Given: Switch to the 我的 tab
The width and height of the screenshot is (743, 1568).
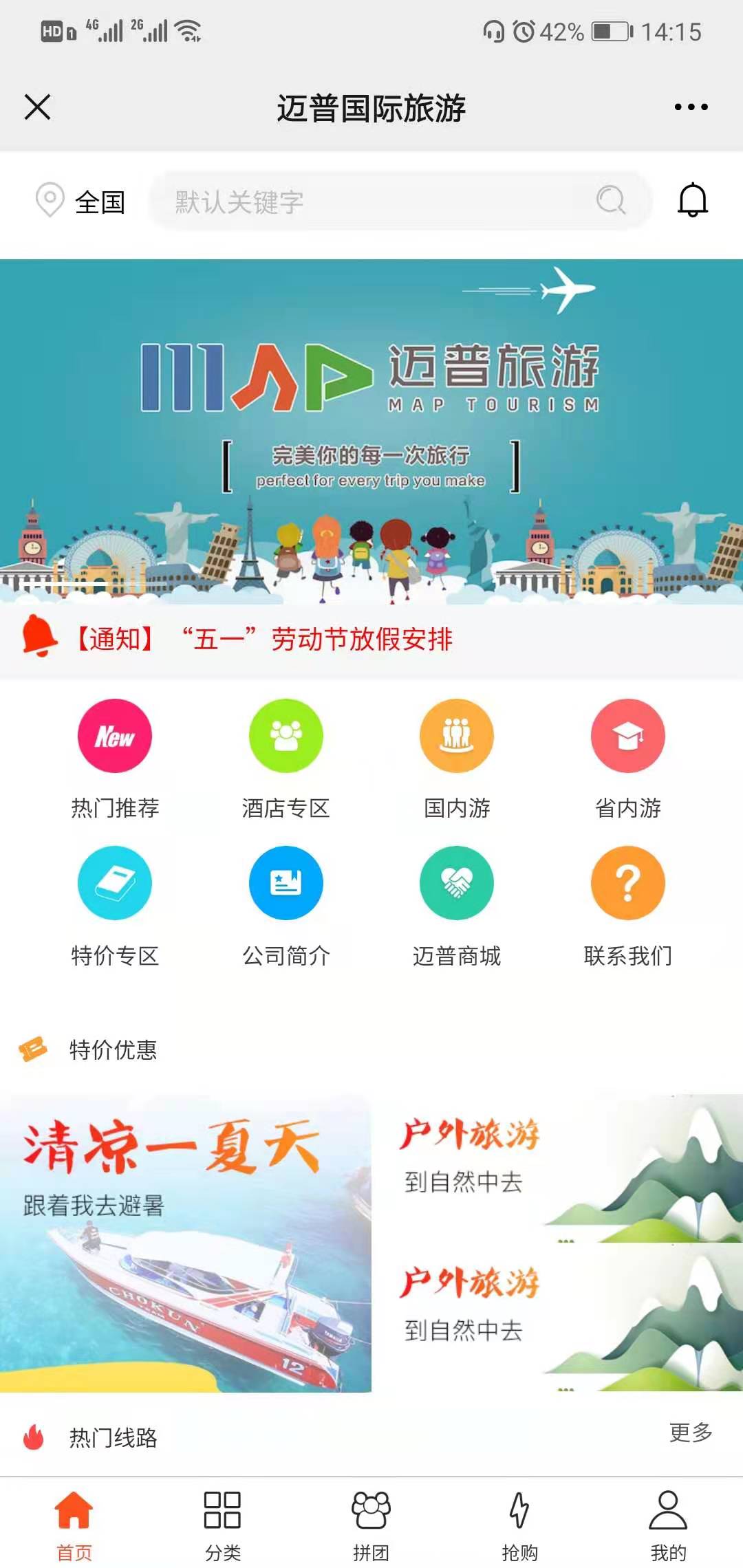Looking at the screenshot, I should [x=668, y=1523].
